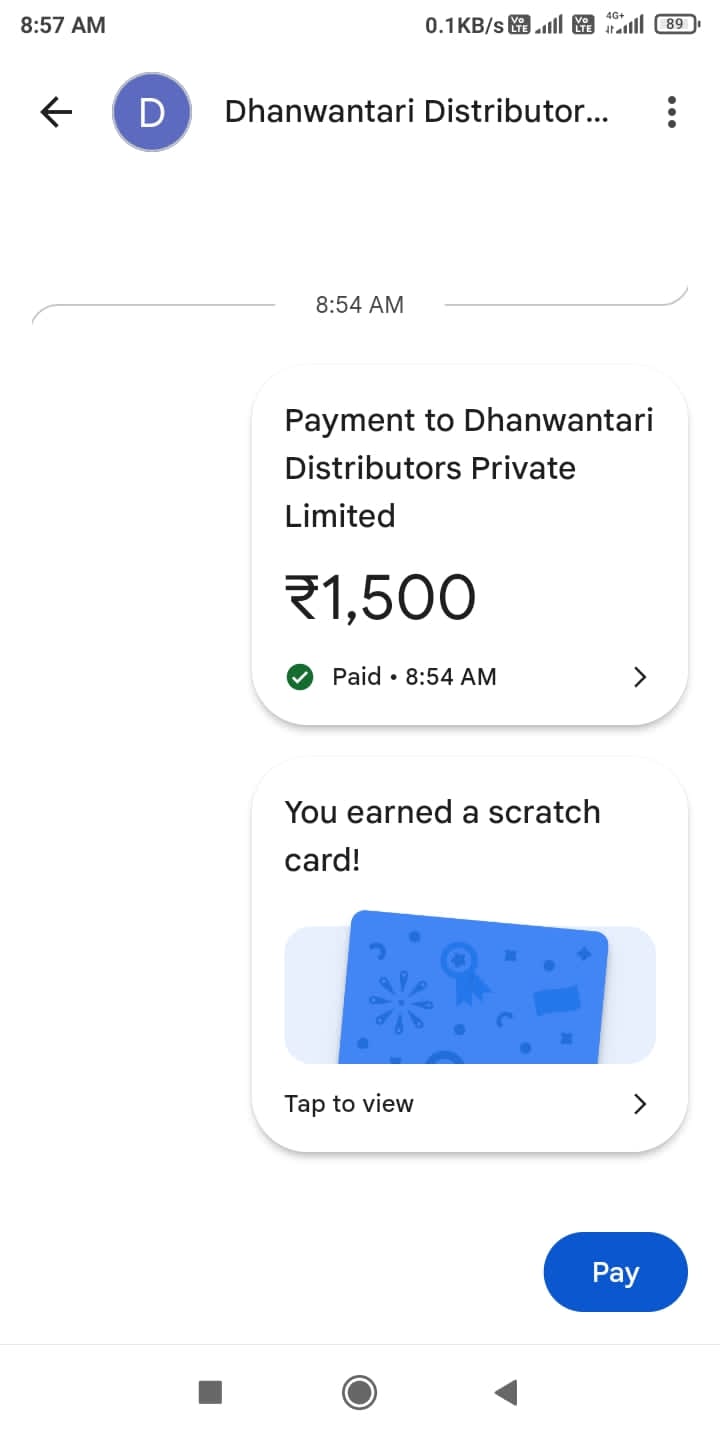Screen dimensions: 720x1440
Task: Open the Dhanwantari Distributors profile avatar
Action: click(151, 112)
